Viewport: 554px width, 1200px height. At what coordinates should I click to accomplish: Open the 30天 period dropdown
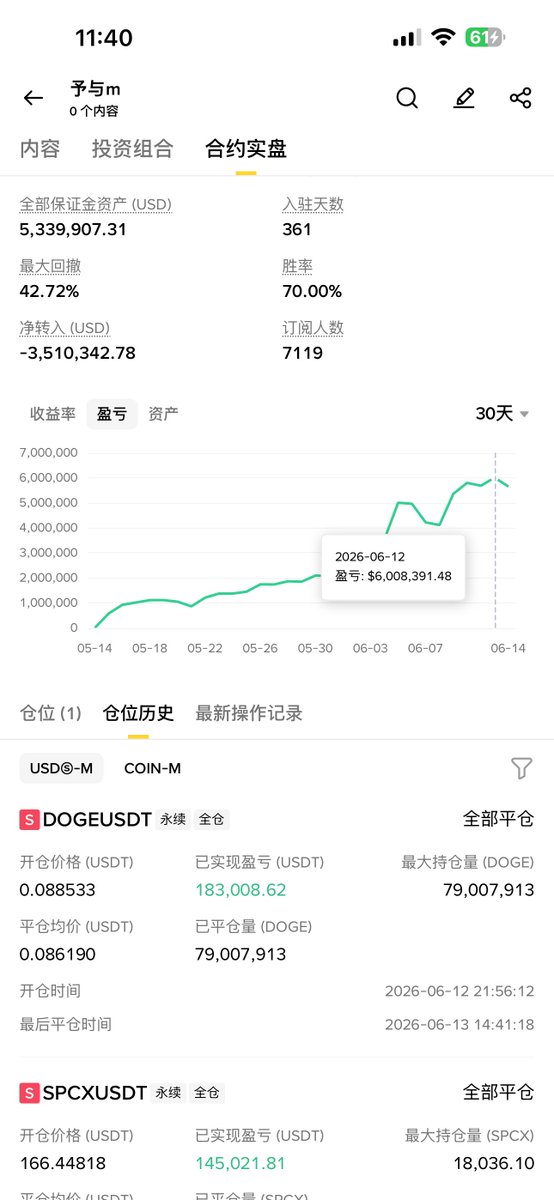[x=502, y=414]
